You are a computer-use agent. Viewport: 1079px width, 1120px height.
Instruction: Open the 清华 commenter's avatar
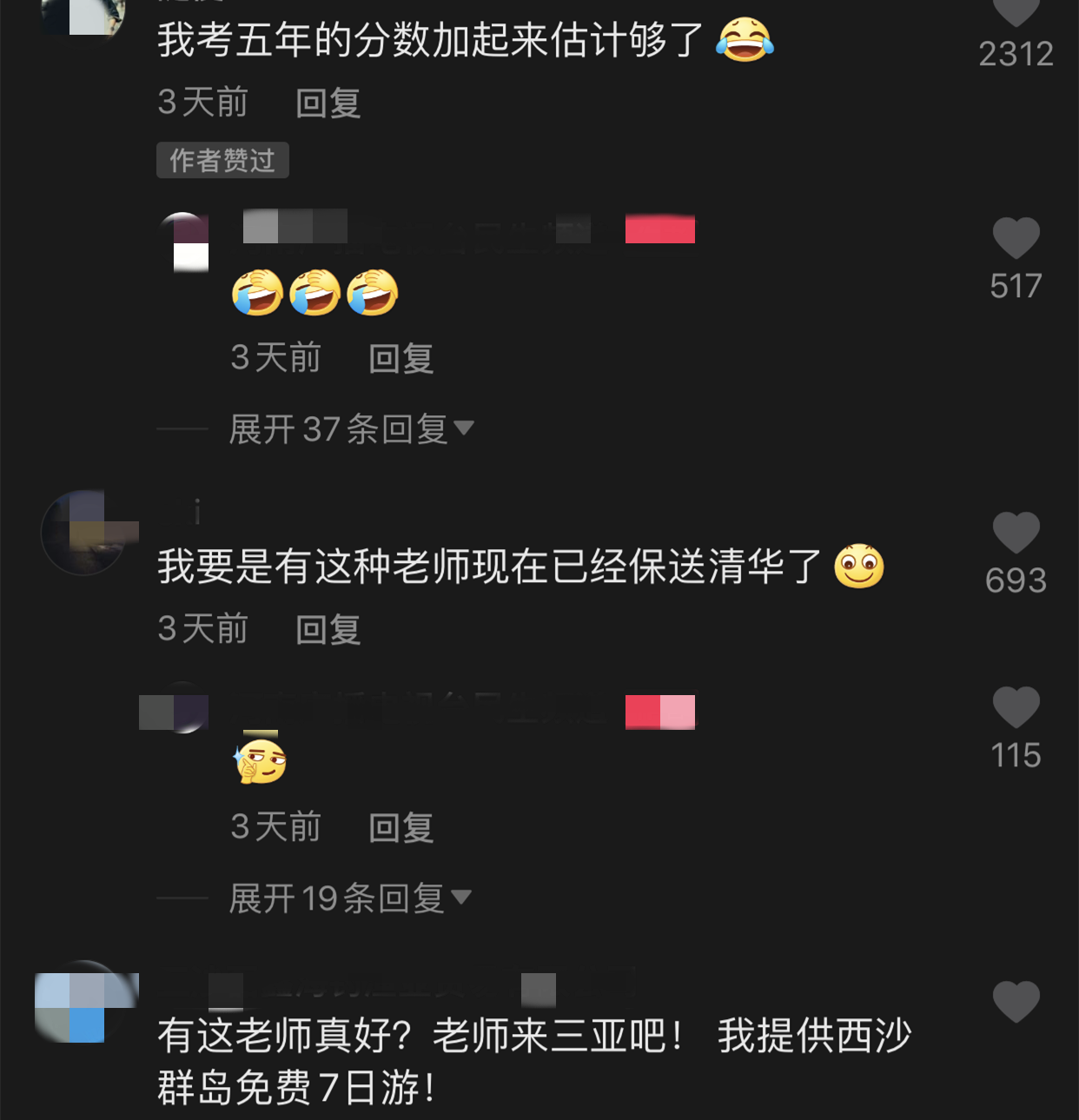tap(83, 533)
